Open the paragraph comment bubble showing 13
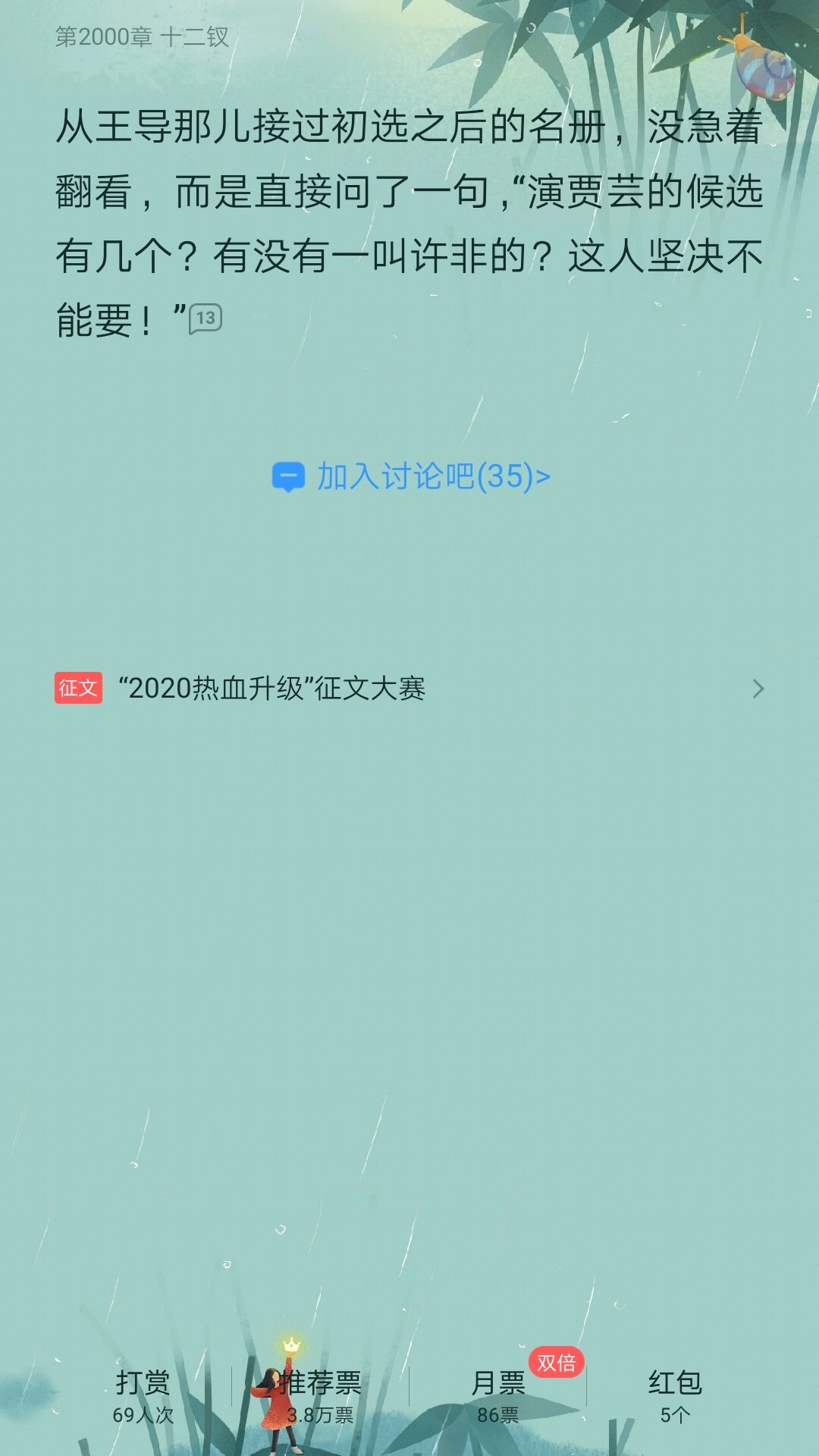 [206, 318]
